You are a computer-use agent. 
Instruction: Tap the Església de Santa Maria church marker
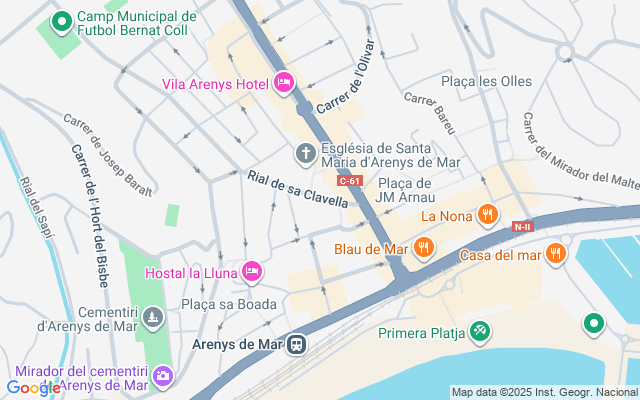click(x=305, y=154)
